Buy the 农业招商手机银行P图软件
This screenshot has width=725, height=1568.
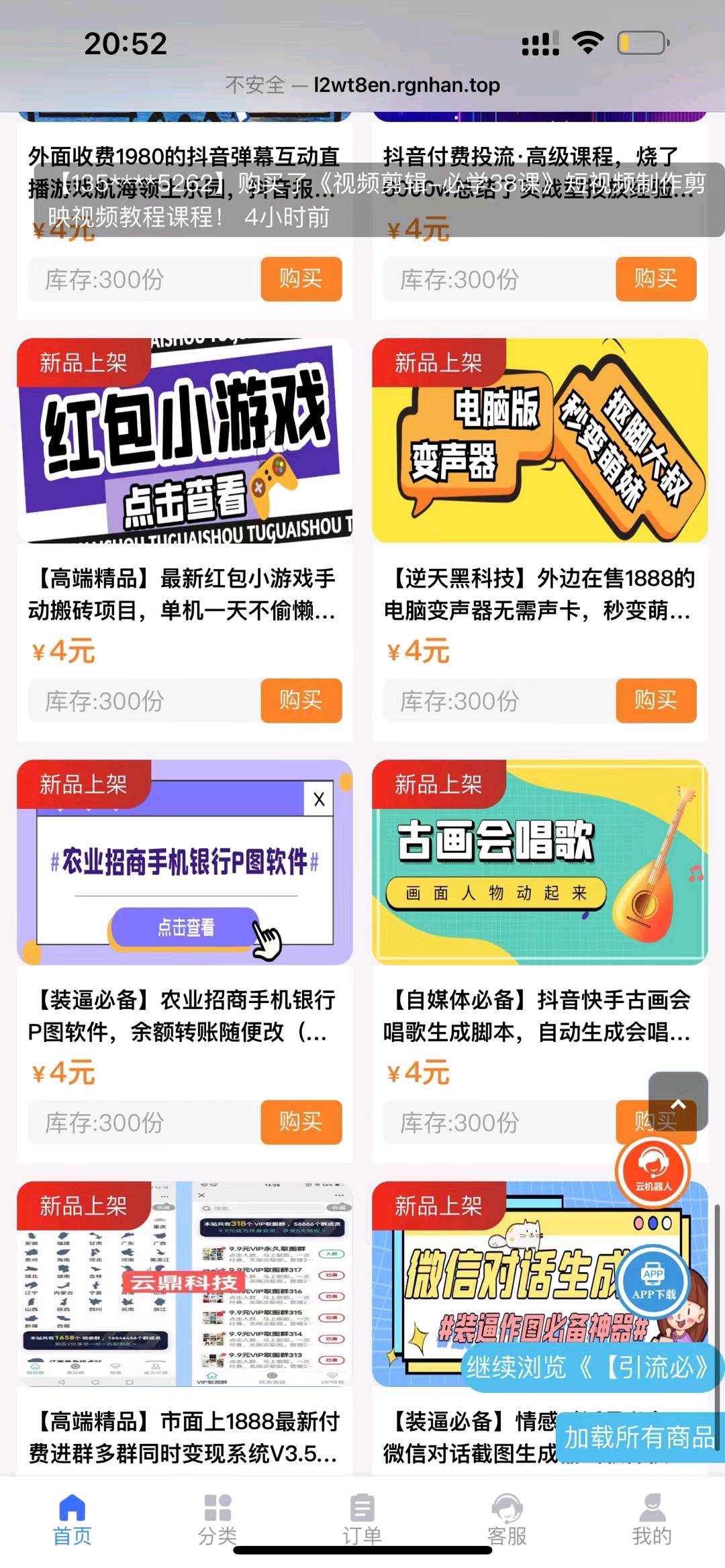[x=301, y=1122]
